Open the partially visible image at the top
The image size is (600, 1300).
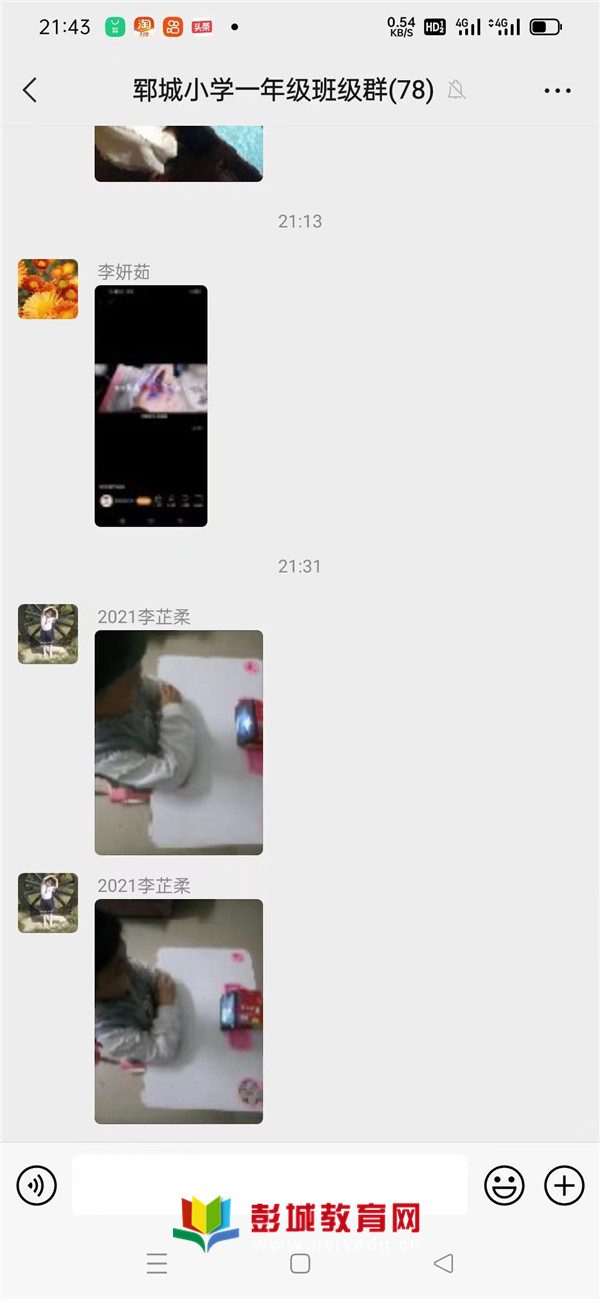coord(178,153)
